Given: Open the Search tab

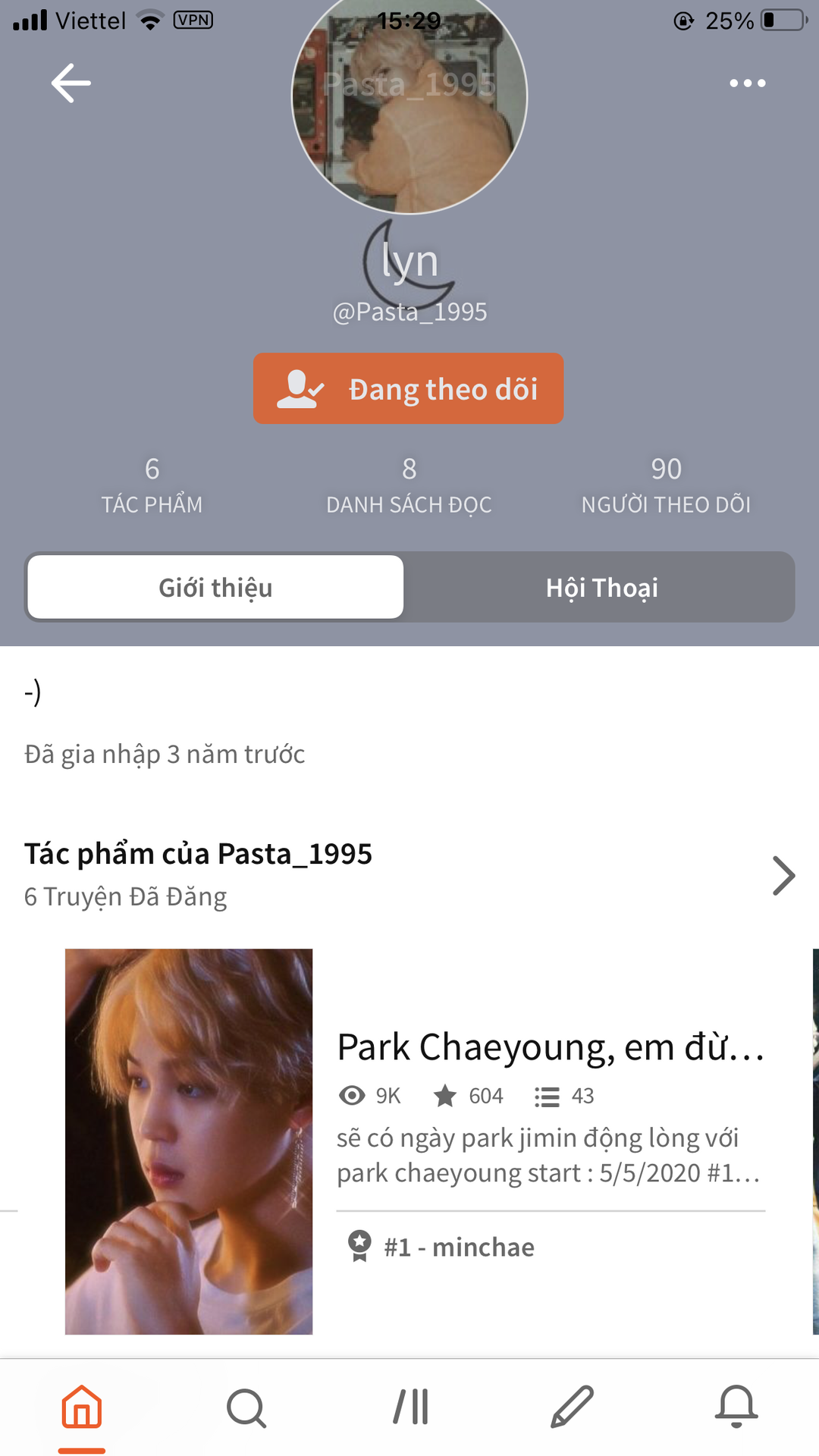Looking at the screenshot, I should pos(246,1407).
